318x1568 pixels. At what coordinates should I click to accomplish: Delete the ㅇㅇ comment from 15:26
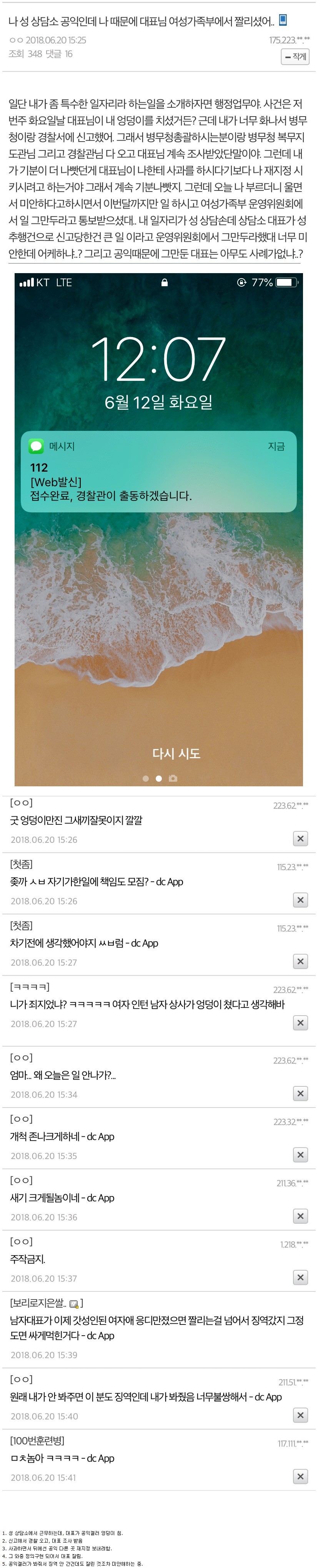(300, 839)
